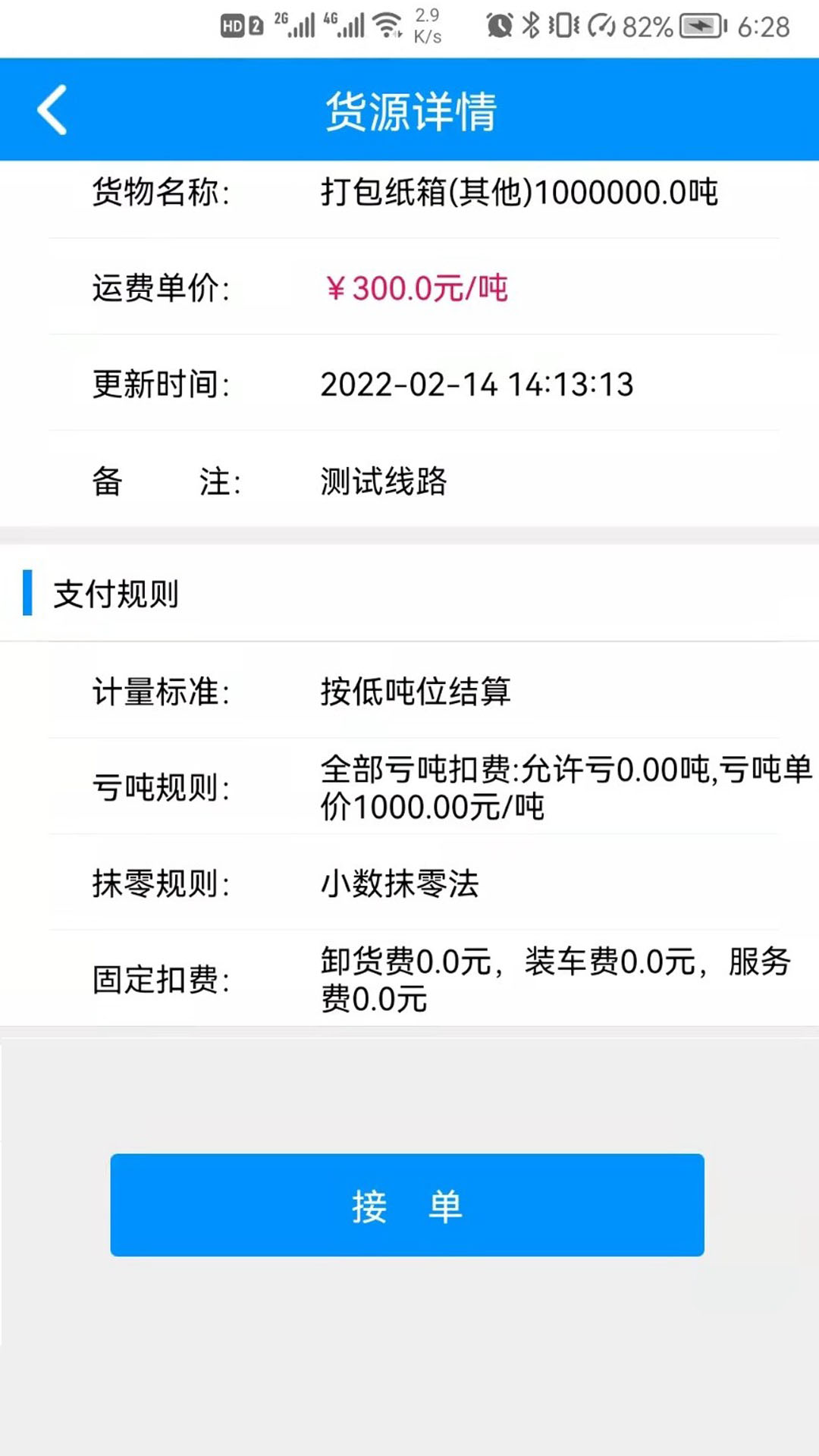The image size is (819, 1456).
Task: Tap the data saver speedometer icon
Action: coord(601,24)
